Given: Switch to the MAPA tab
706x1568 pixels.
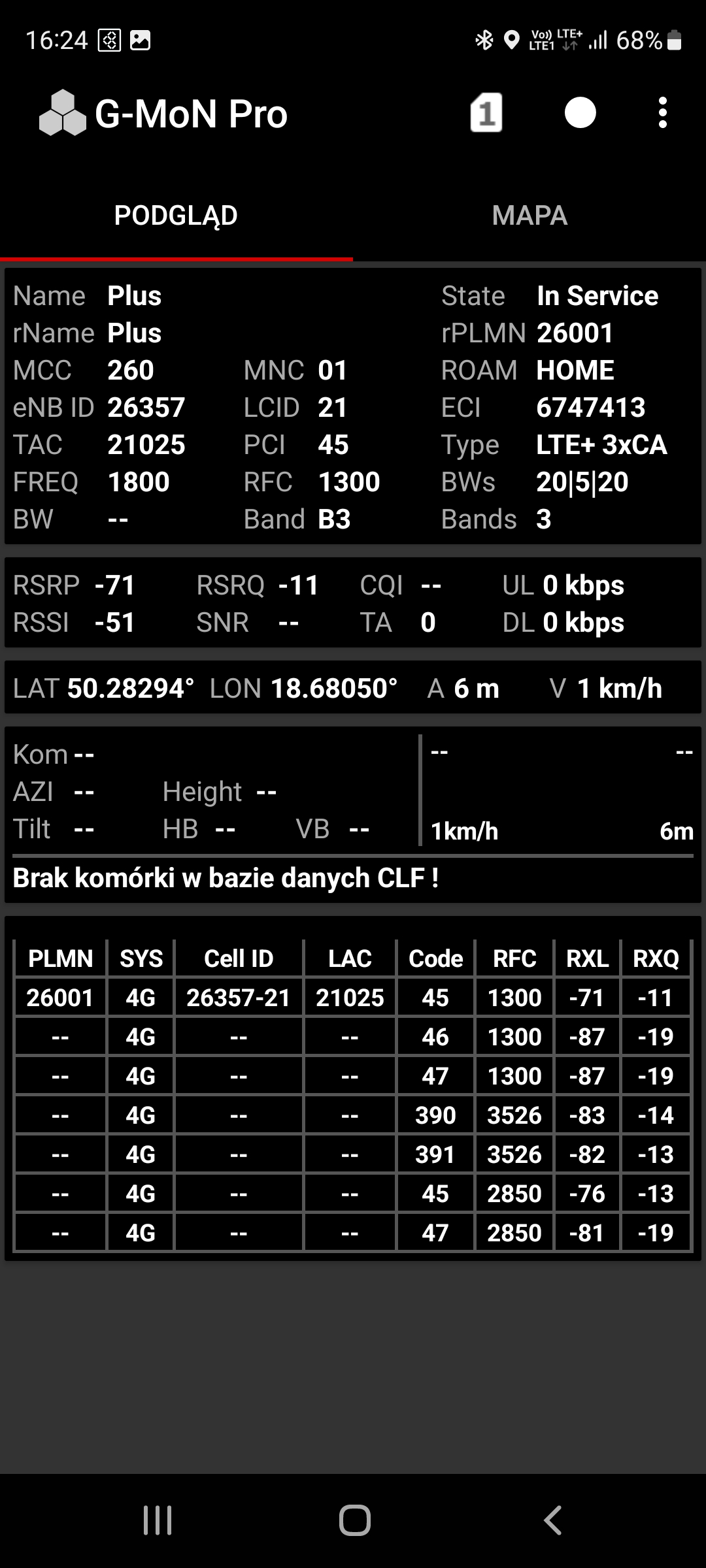Looking at the screenshot, I should tap(529, 216).
